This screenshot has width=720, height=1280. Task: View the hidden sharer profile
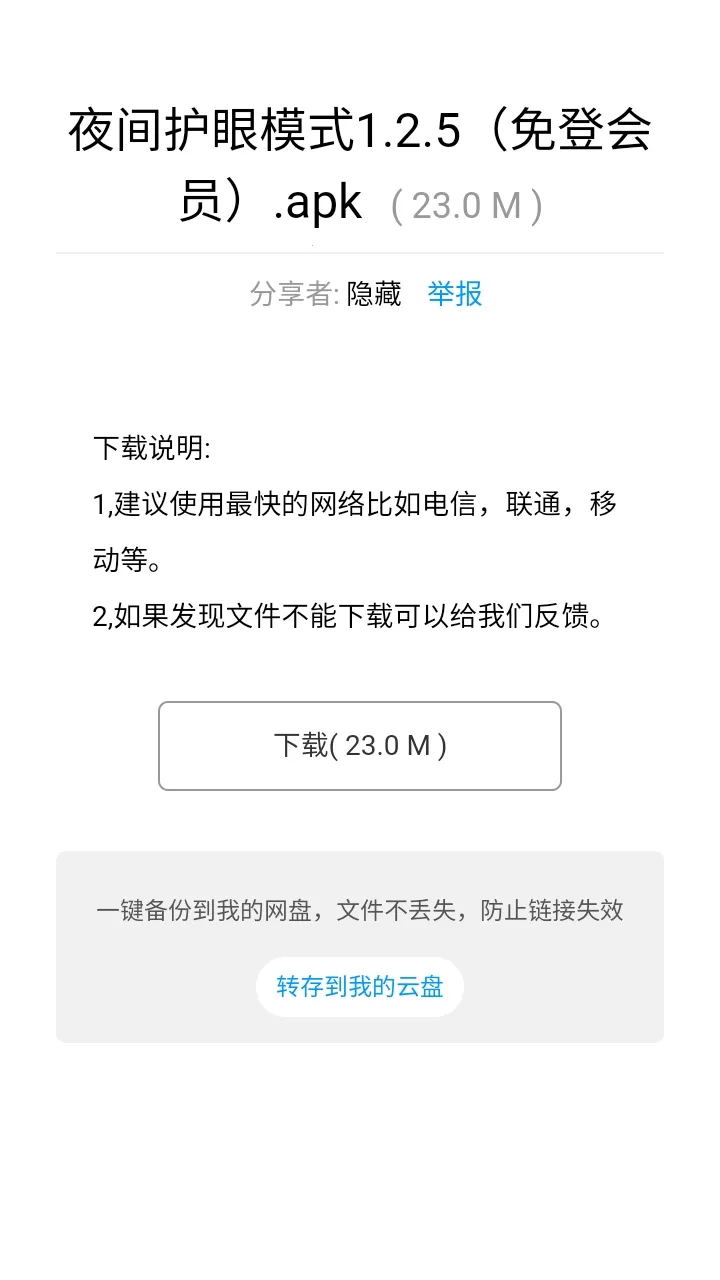[x=373, y=293]
